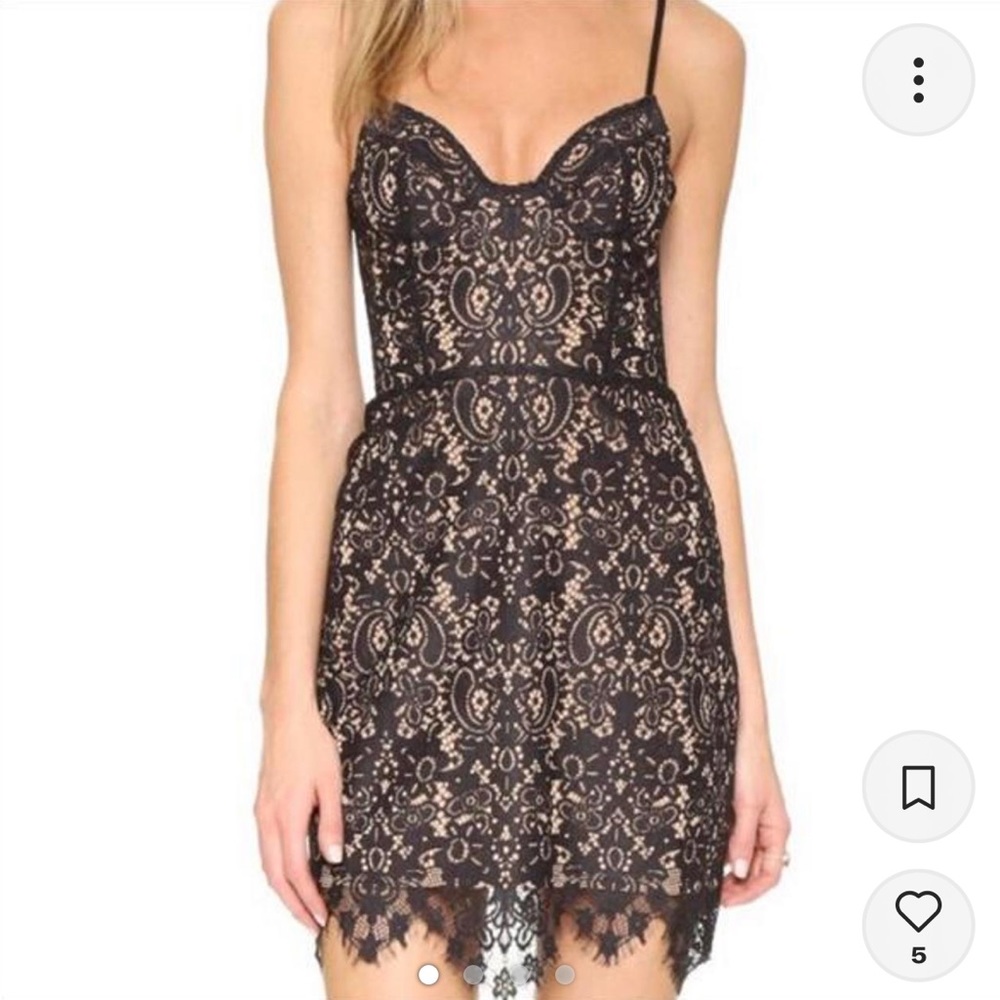Like this listing with the heart icon
The image size is (1000, 1000).
(x=918, y=912)
